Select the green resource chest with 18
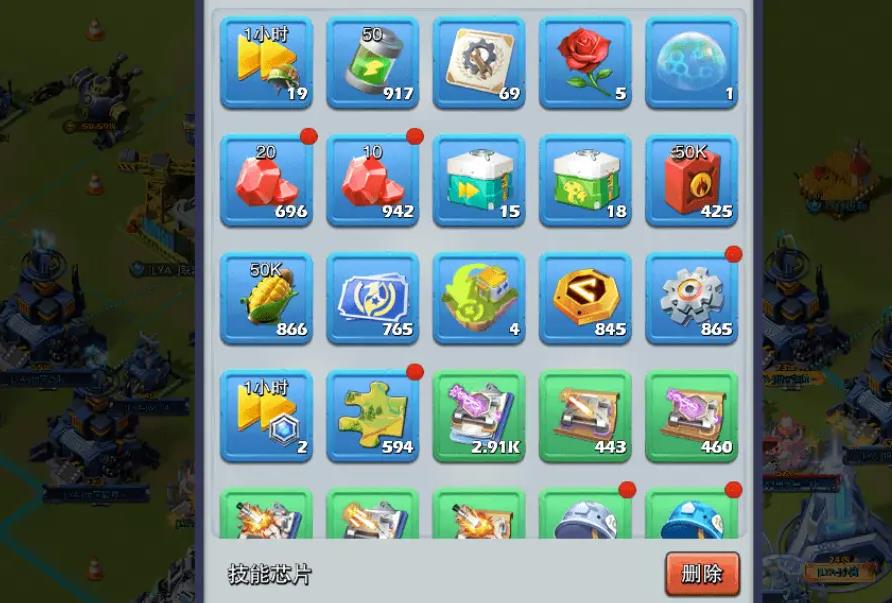The width and height of the screenshot is (892, 603). click(x=585, y=180)
